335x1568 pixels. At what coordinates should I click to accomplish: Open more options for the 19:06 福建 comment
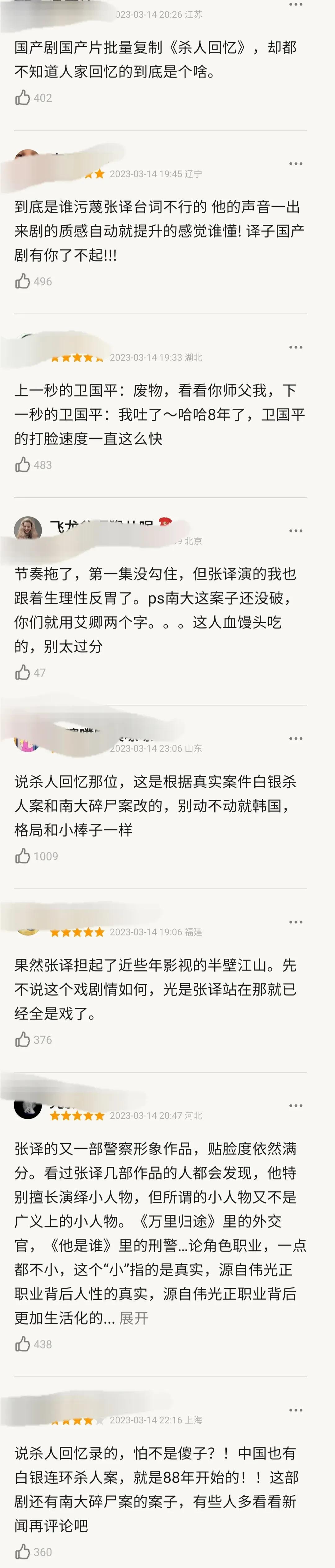[x=295, y=922]
